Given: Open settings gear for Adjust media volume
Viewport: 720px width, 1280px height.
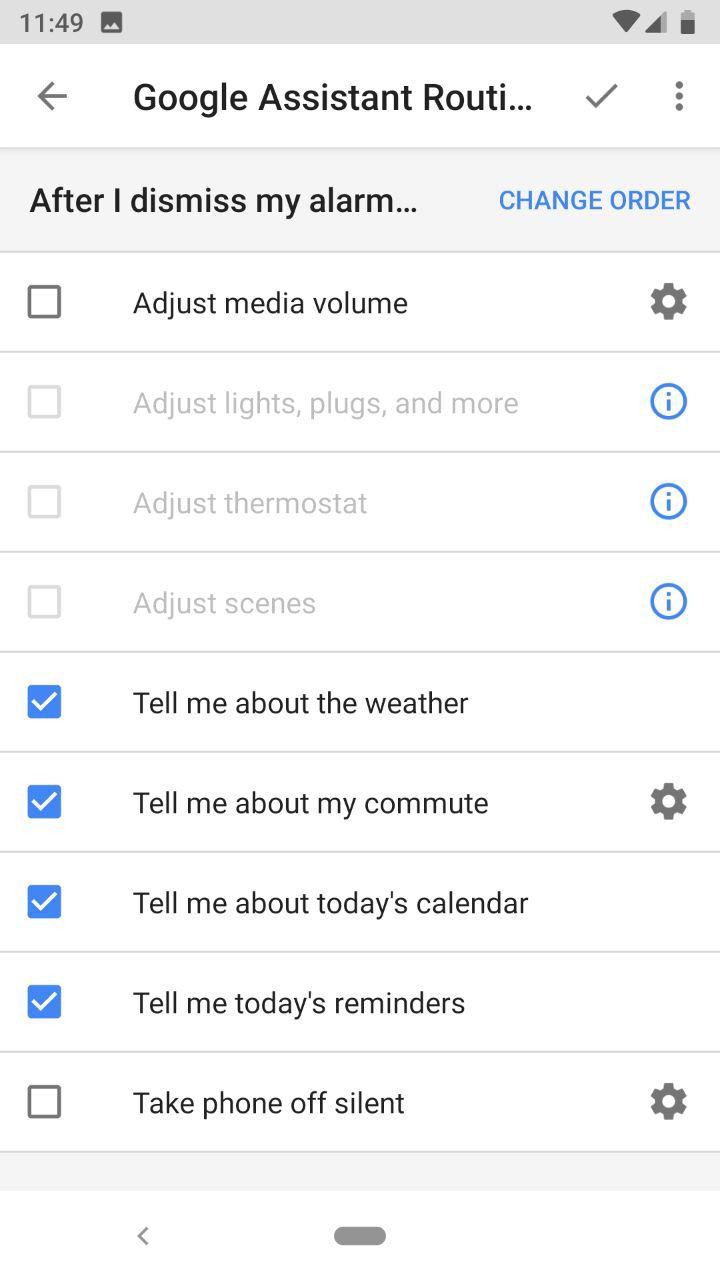Looking at the screenshot, I should 668,301.
